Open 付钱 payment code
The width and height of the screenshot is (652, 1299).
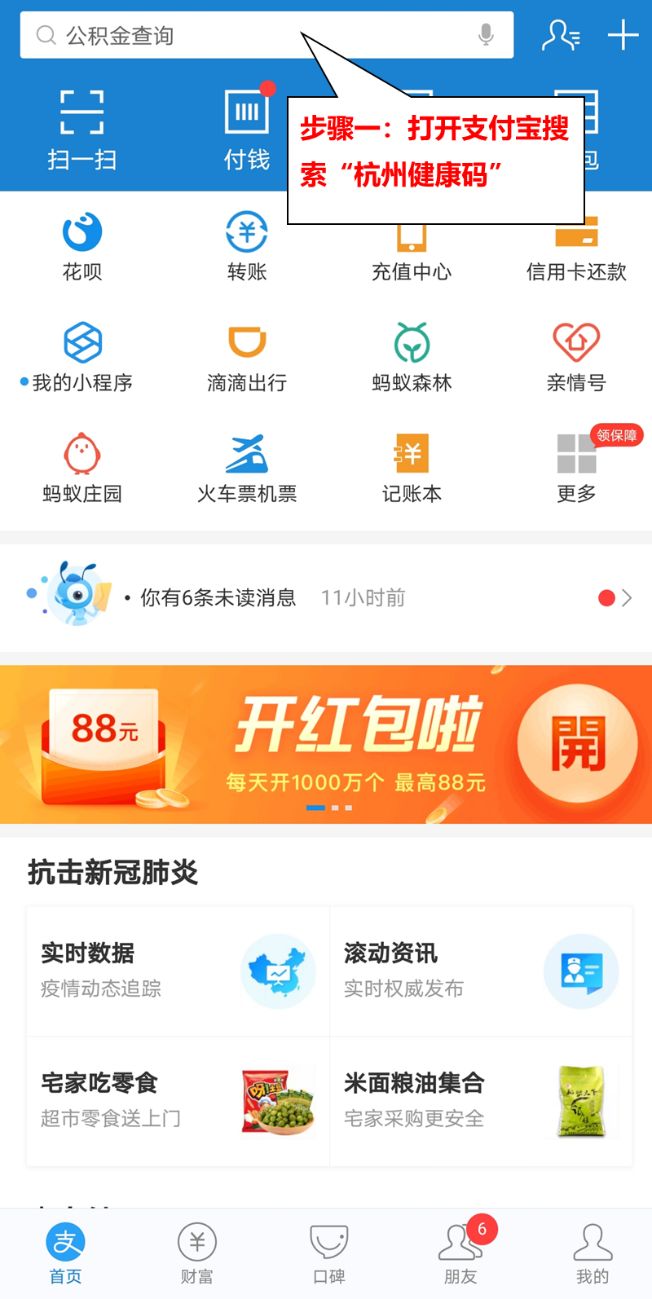[x=247, y=128]
